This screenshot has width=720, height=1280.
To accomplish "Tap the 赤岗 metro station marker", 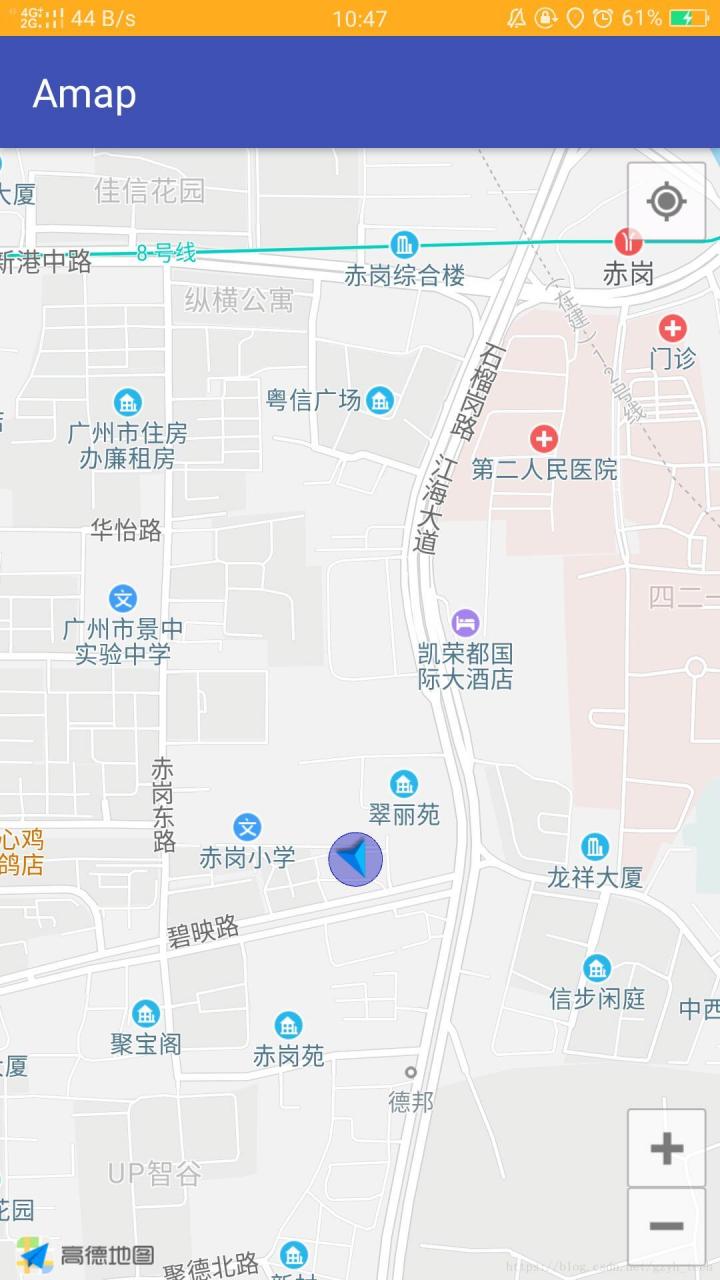I will pos(629,241).
